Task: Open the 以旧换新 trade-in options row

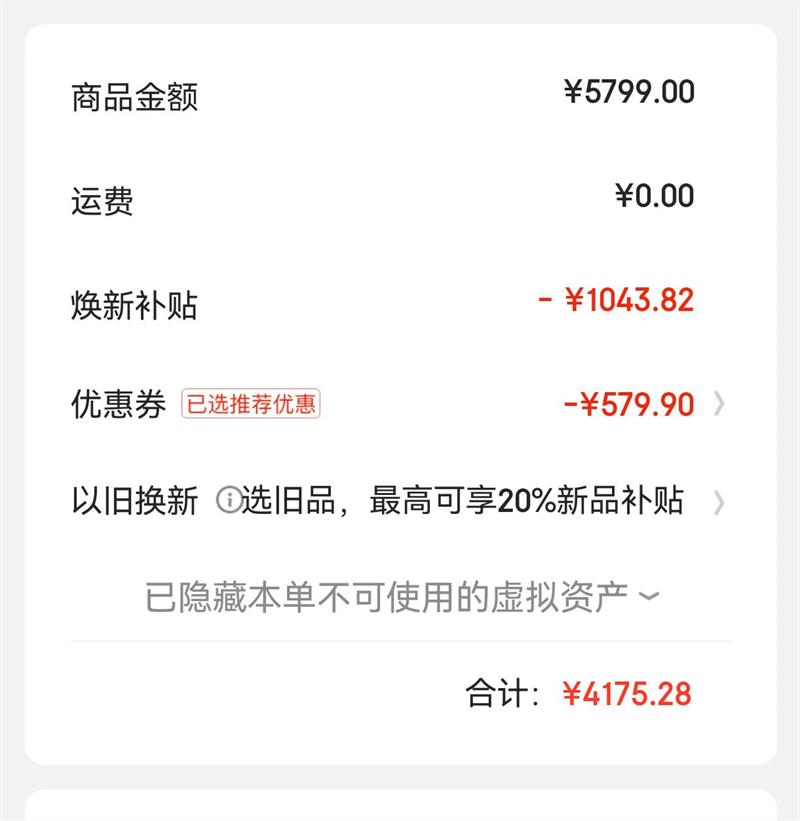Action: (717, 501)
